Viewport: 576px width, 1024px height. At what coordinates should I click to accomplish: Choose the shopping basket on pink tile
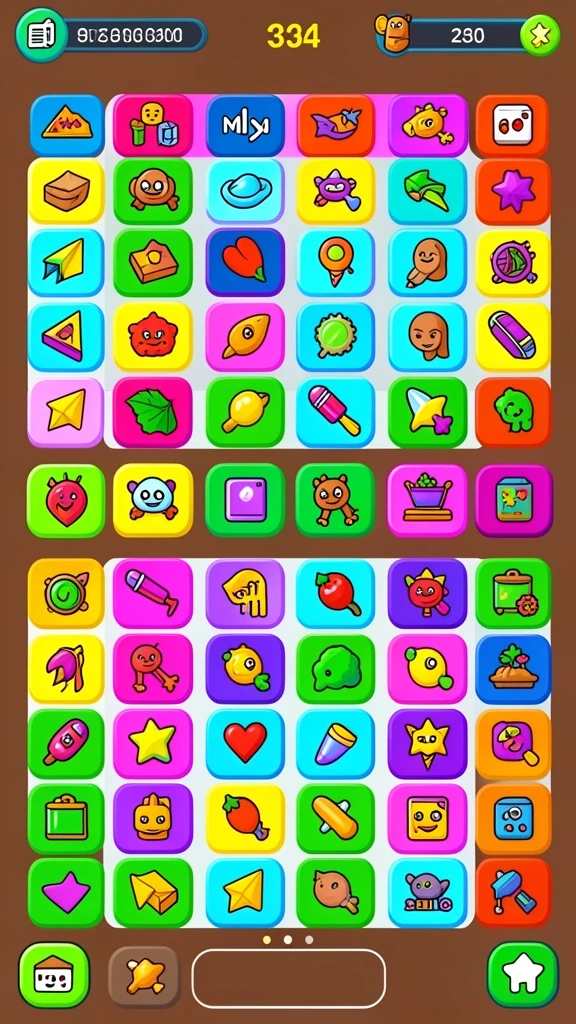click(427, 500)
